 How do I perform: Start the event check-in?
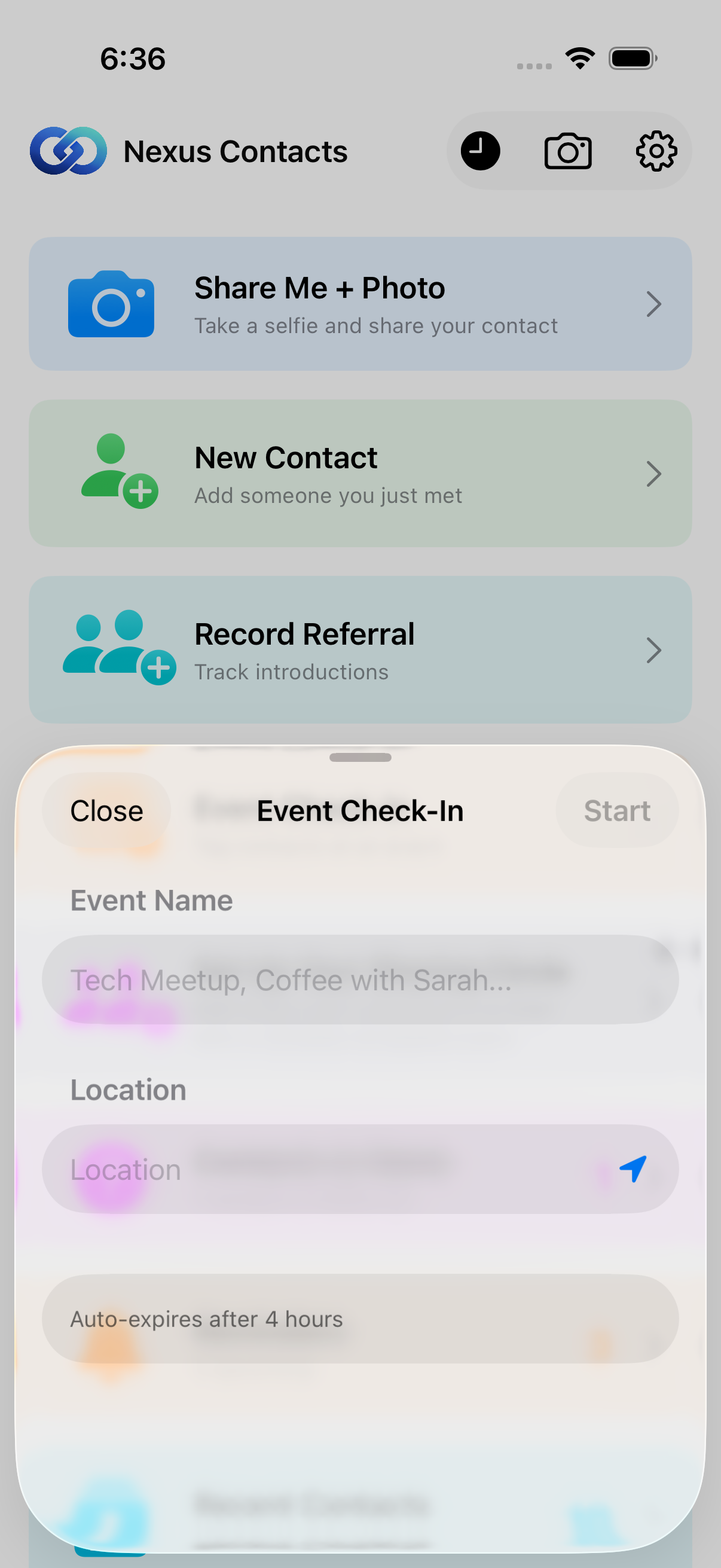[x=617, y=810]
